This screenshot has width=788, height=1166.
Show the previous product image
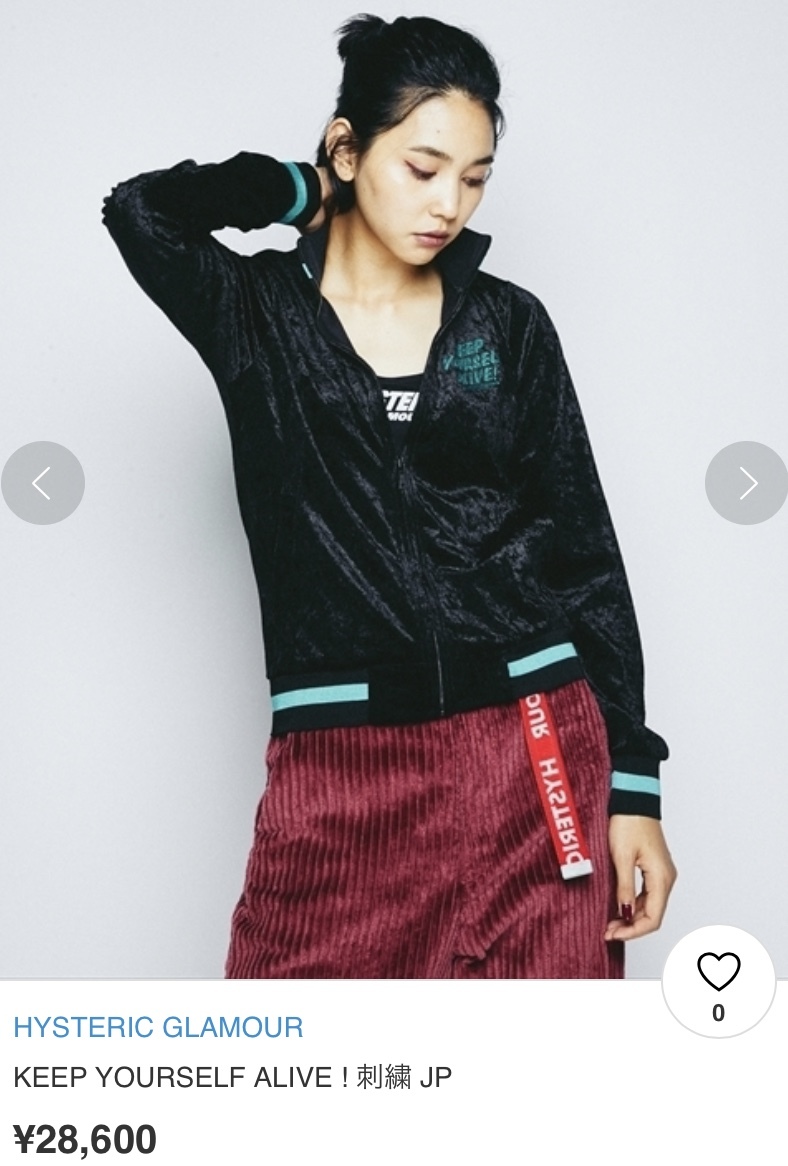click(42, 483)
